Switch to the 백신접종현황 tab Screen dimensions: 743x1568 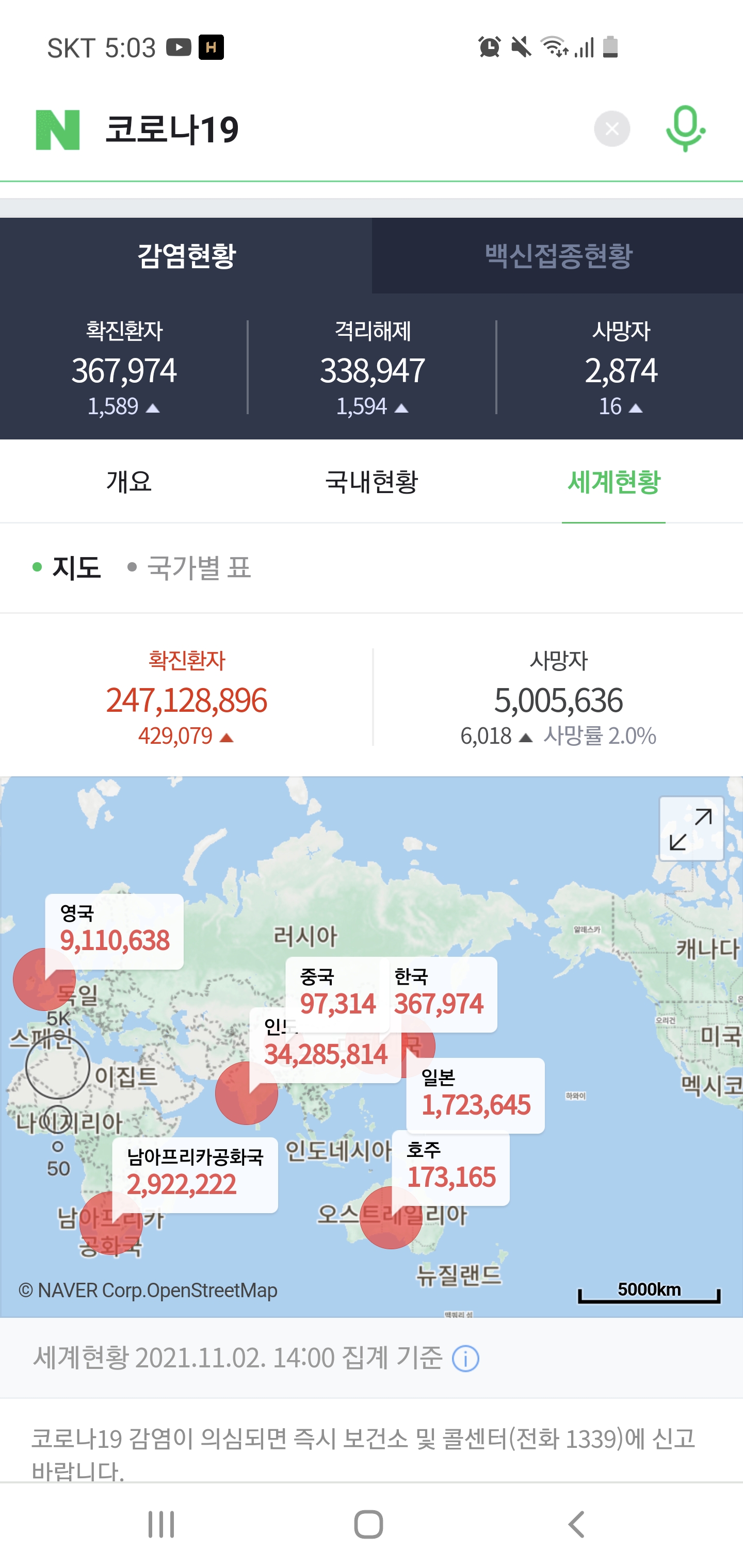(558, 256)
